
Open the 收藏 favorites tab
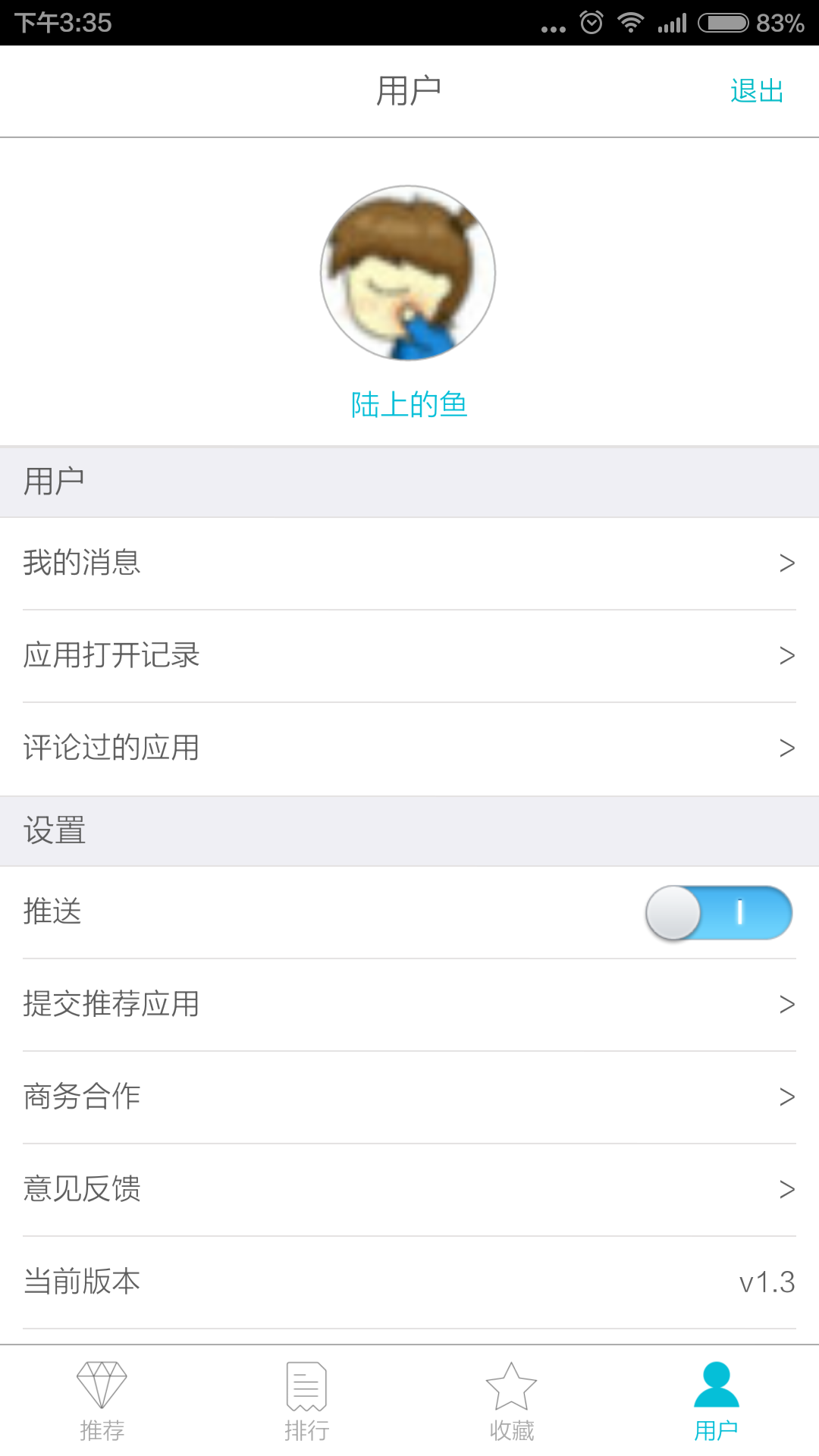pos(512,1401)
